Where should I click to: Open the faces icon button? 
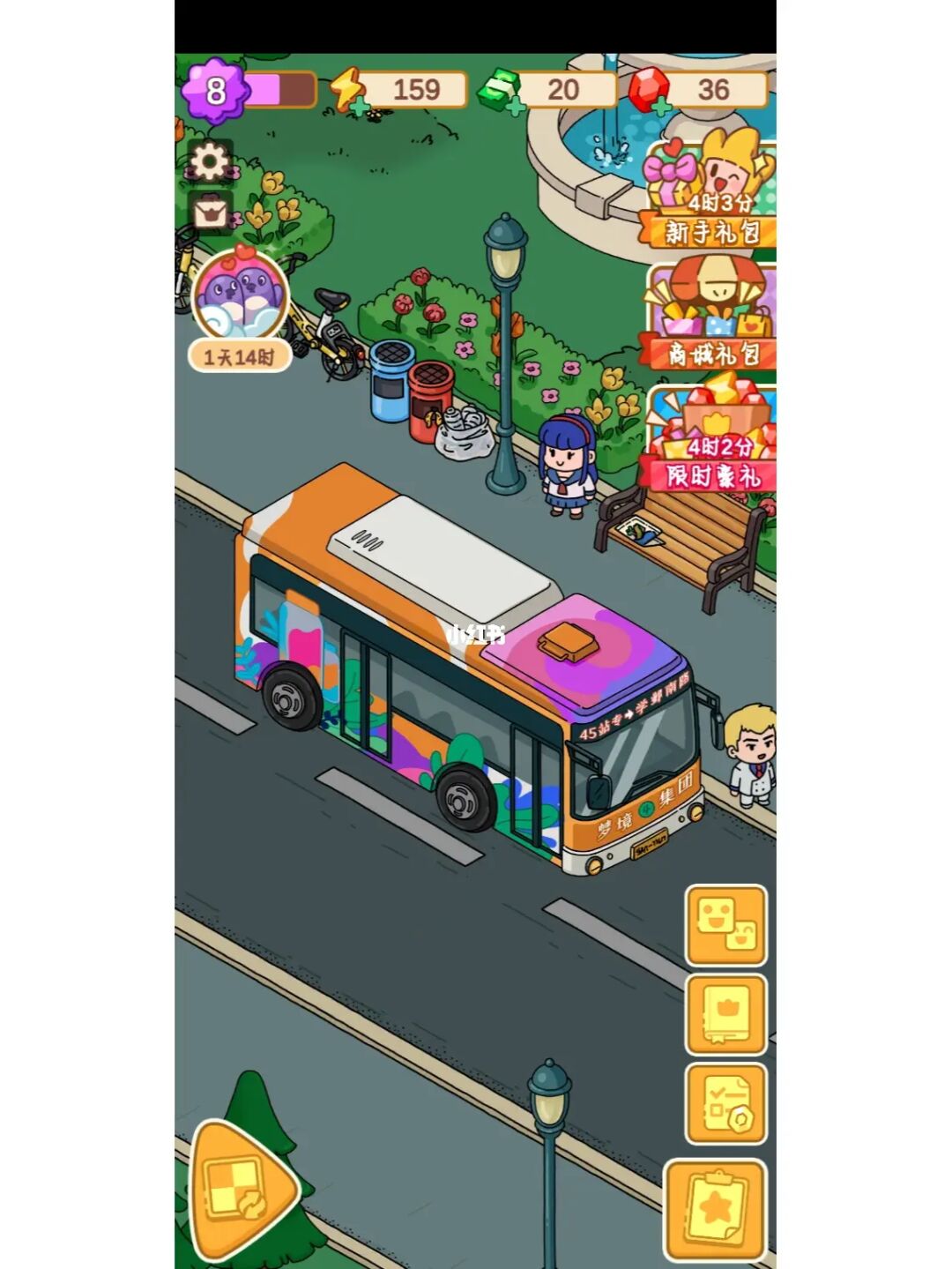pos(726,925)
